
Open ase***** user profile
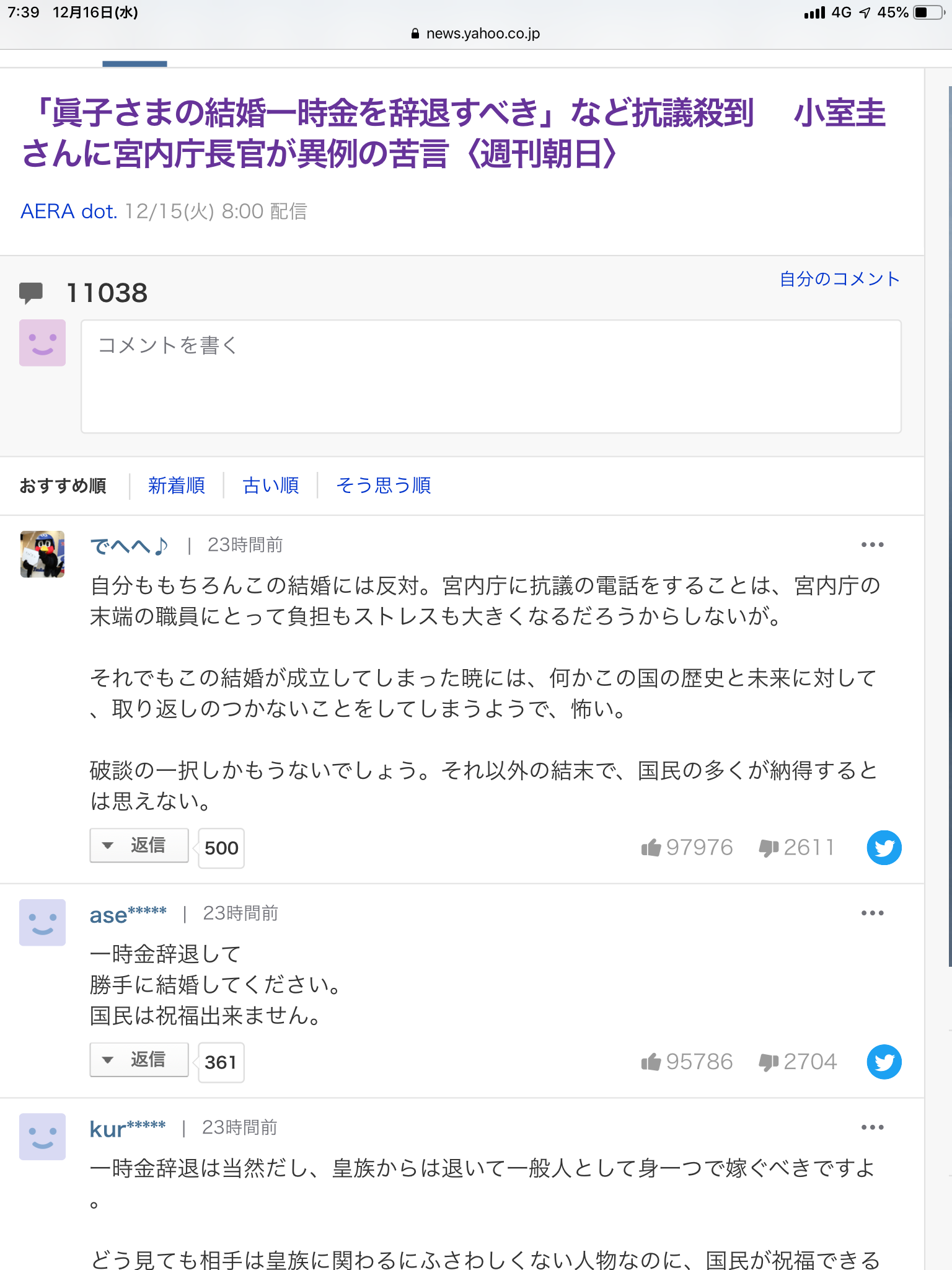coord(128,914)
